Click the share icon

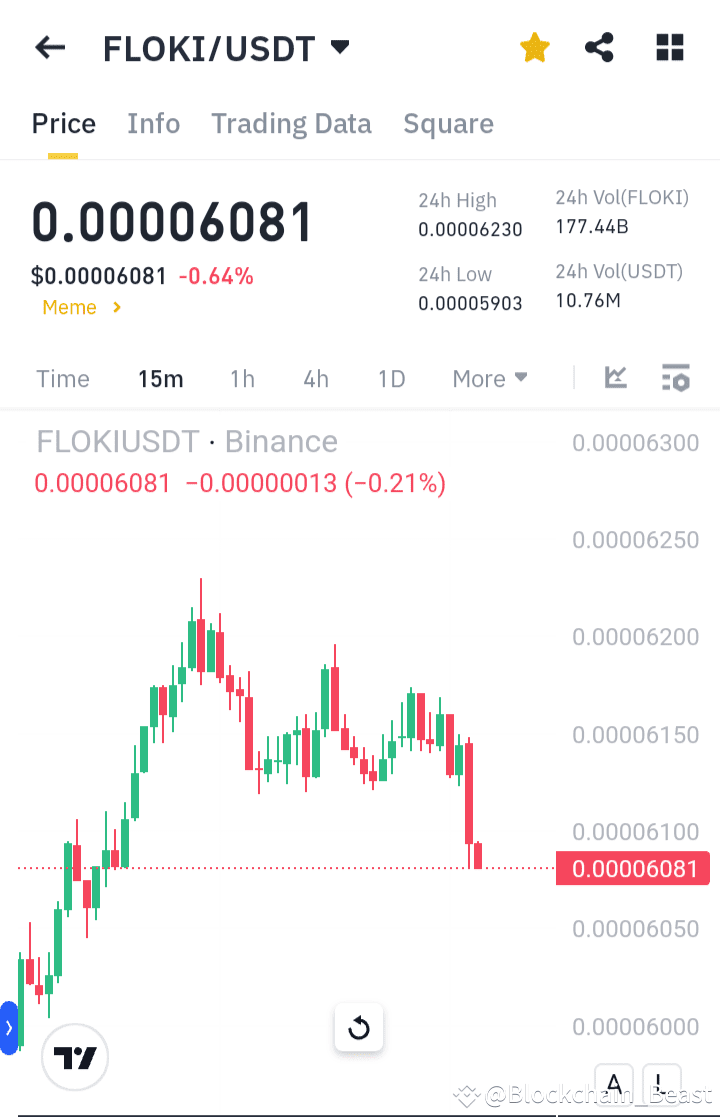click(599, 47)
